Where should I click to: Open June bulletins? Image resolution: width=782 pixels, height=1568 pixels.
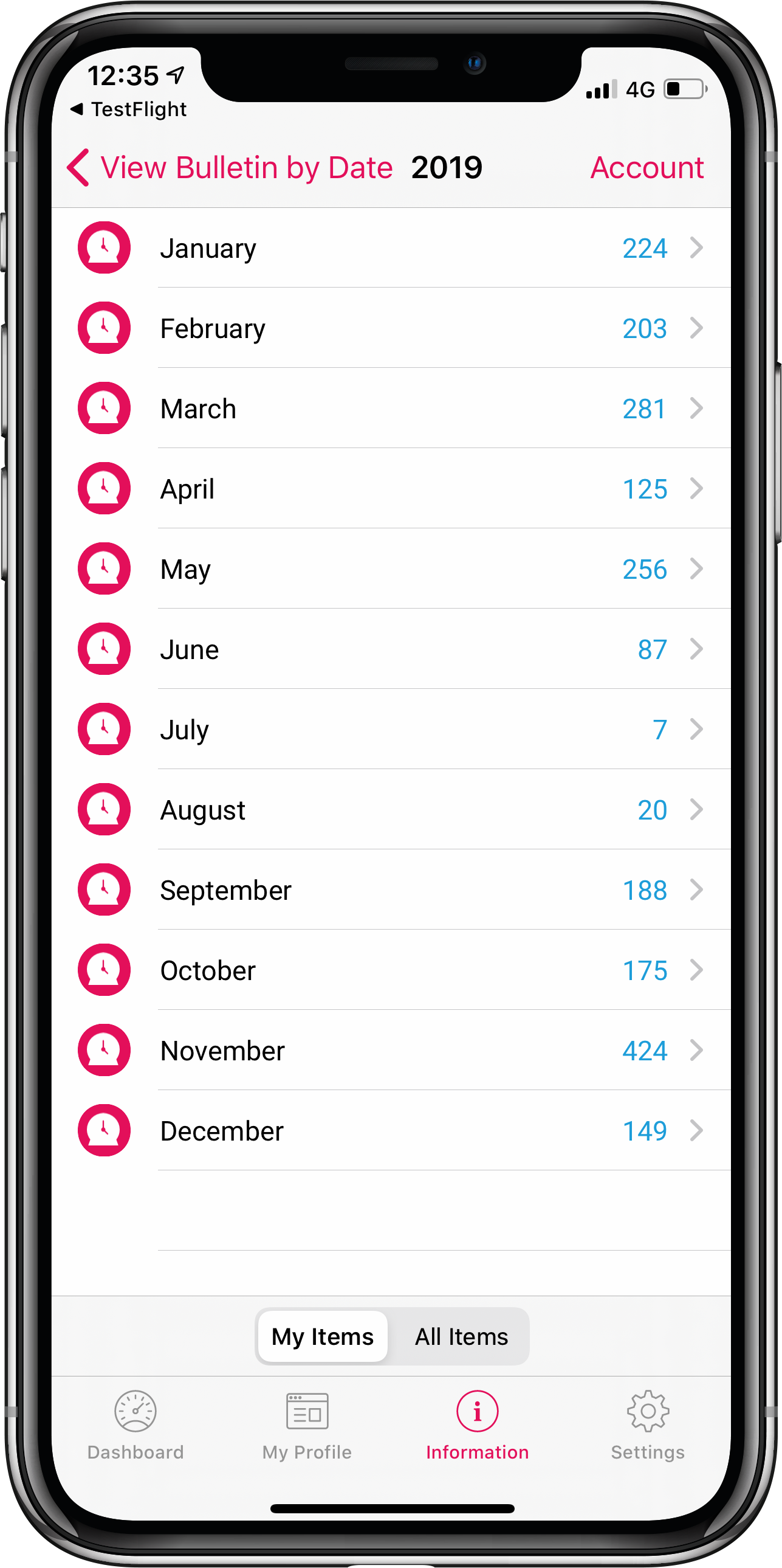coord(391,649)
